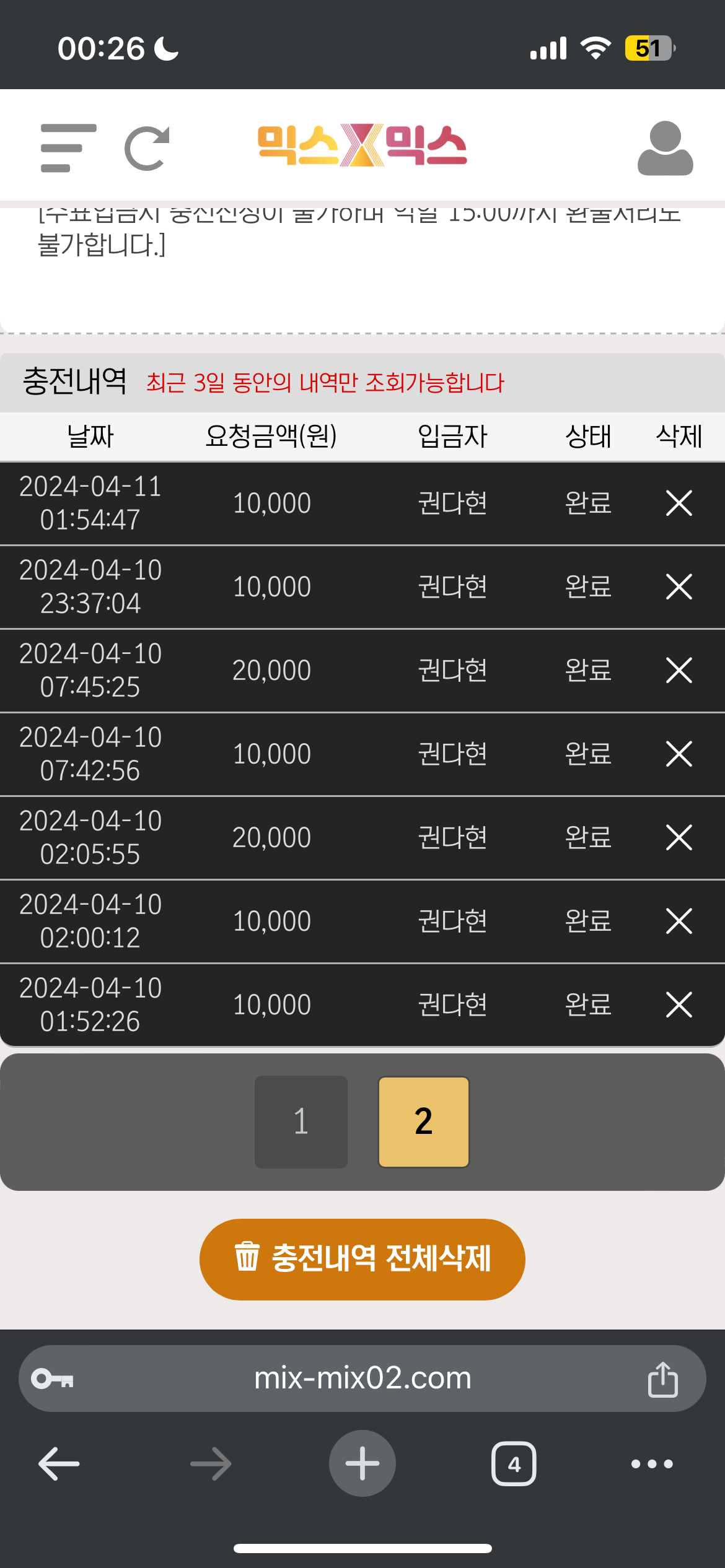The image size is (725, 1568).
Task: Remove the 2024-04-10 01:52:26 entry
Action: pos(679,1004)
